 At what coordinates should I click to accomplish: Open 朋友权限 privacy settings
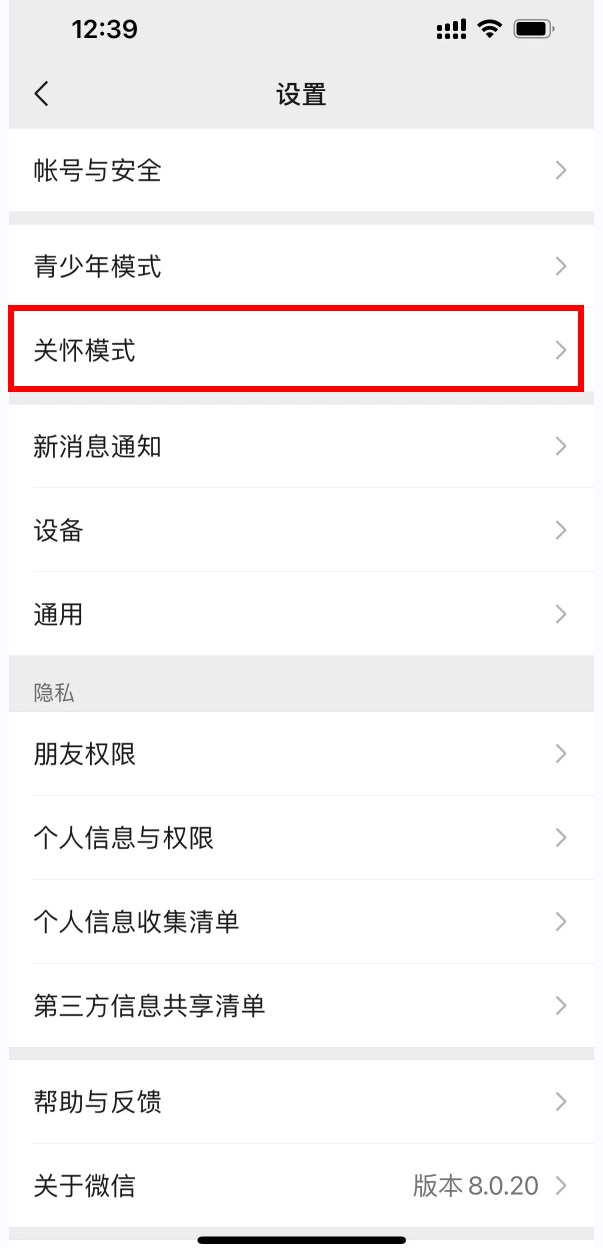click(x=300, y=754)
